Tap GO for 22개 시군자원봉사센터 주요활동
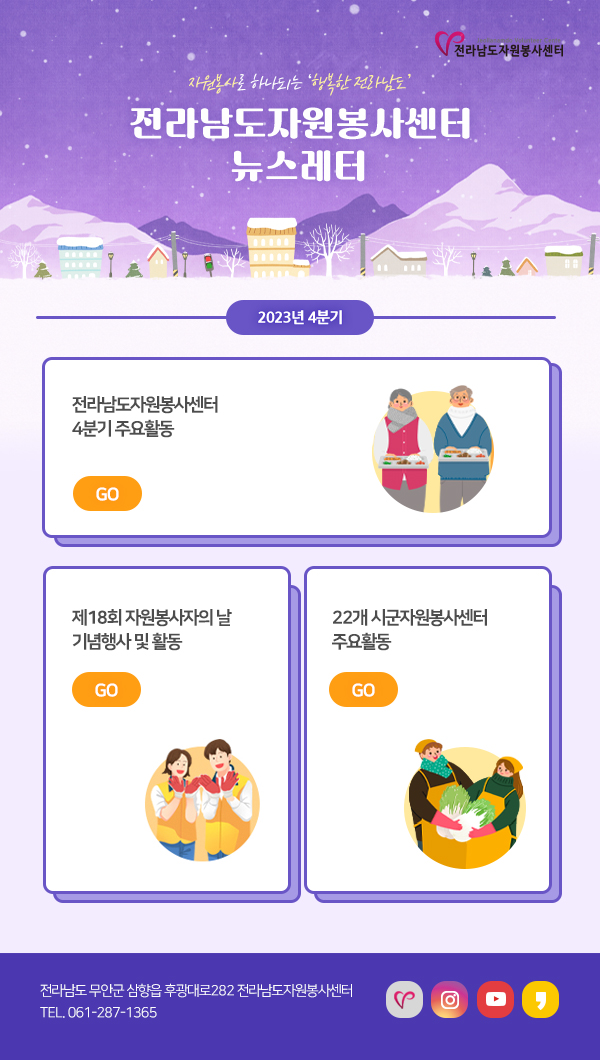 point(363,690)
